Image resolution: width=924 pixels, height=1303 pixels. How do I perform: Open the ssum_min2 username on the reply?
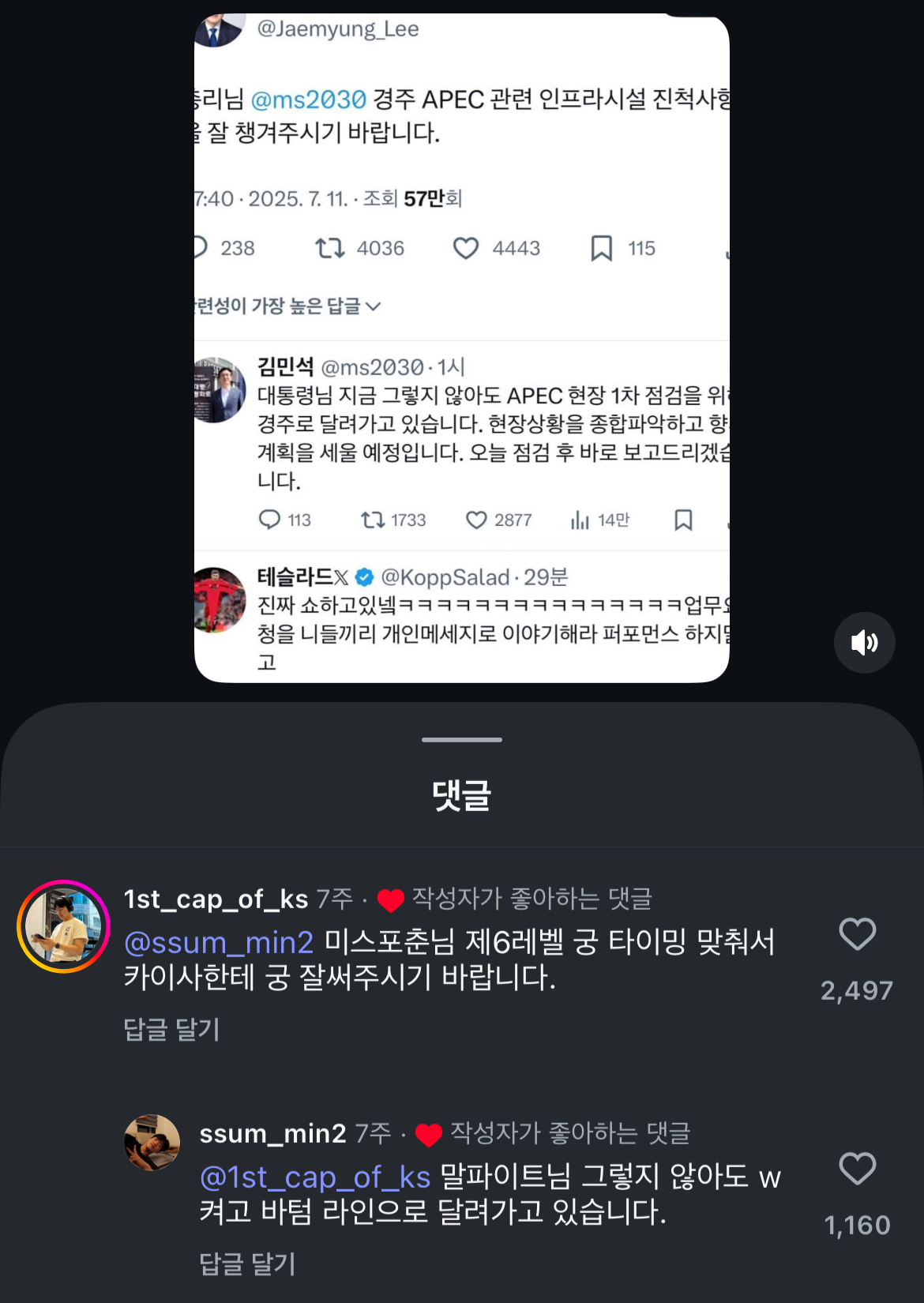pos(272,1133)
